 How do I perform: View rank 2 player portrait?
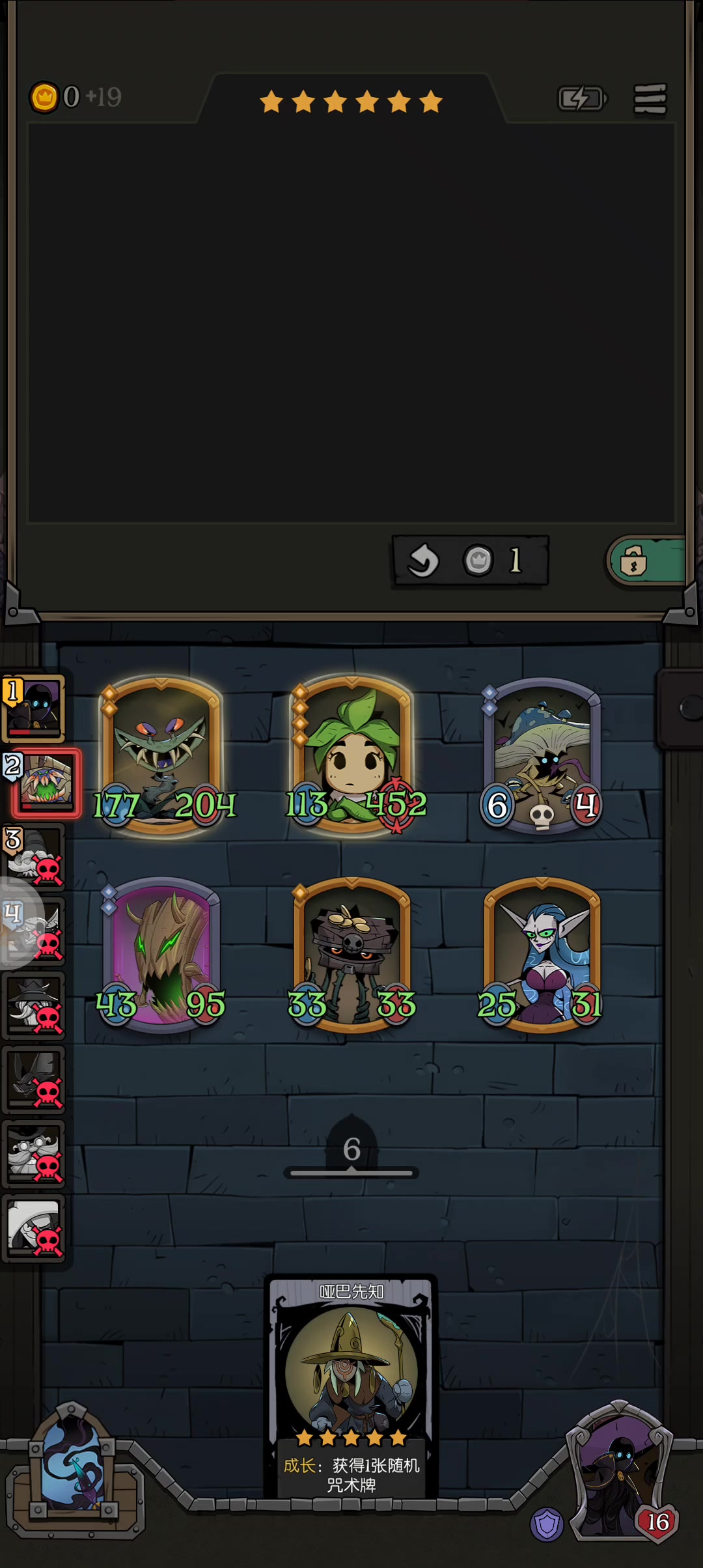(46, 783)
